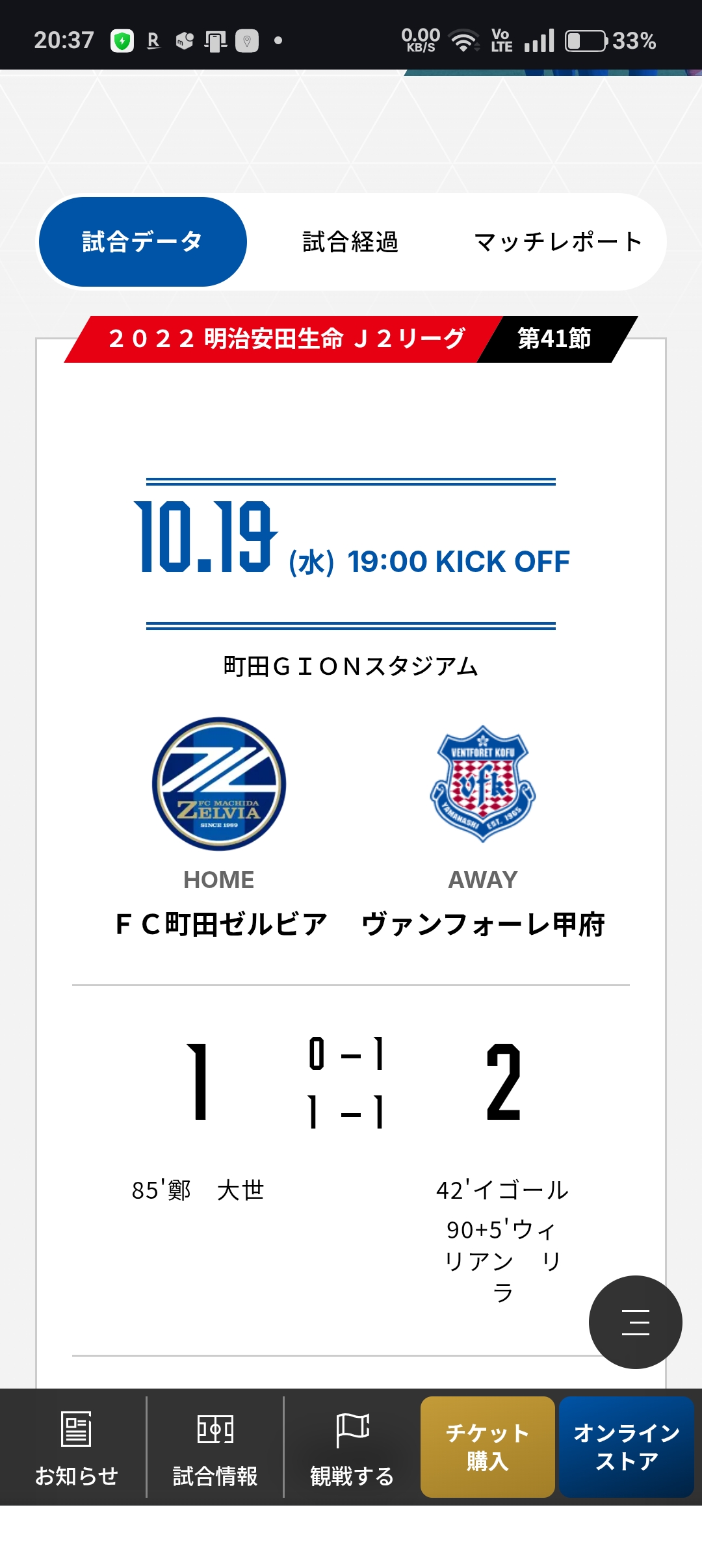
Task: Open the マッチレポート tab
Action: (x=558, y=242)
